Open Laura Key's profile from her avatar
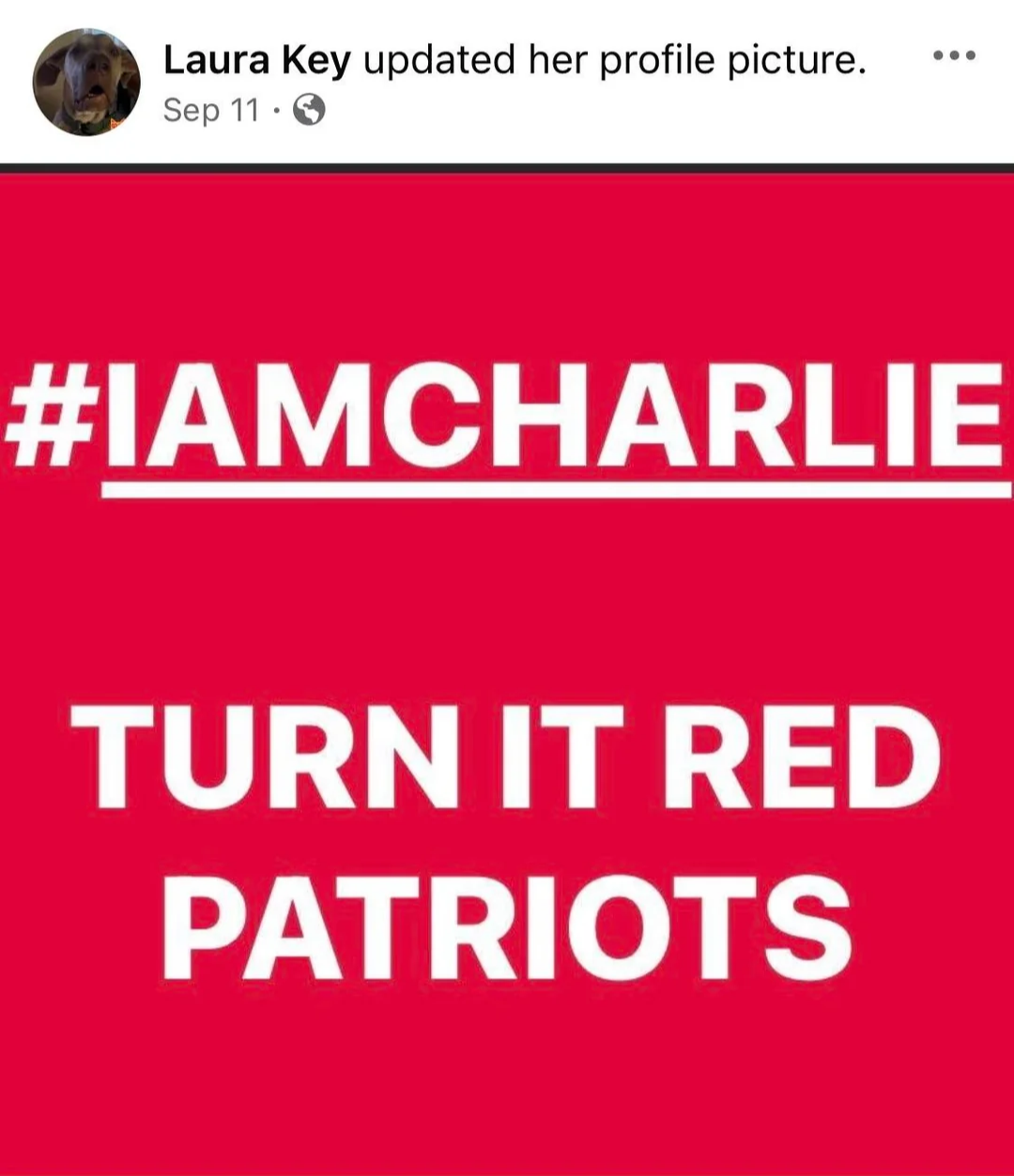The image size is (1014, 1176). pos(86,82)
